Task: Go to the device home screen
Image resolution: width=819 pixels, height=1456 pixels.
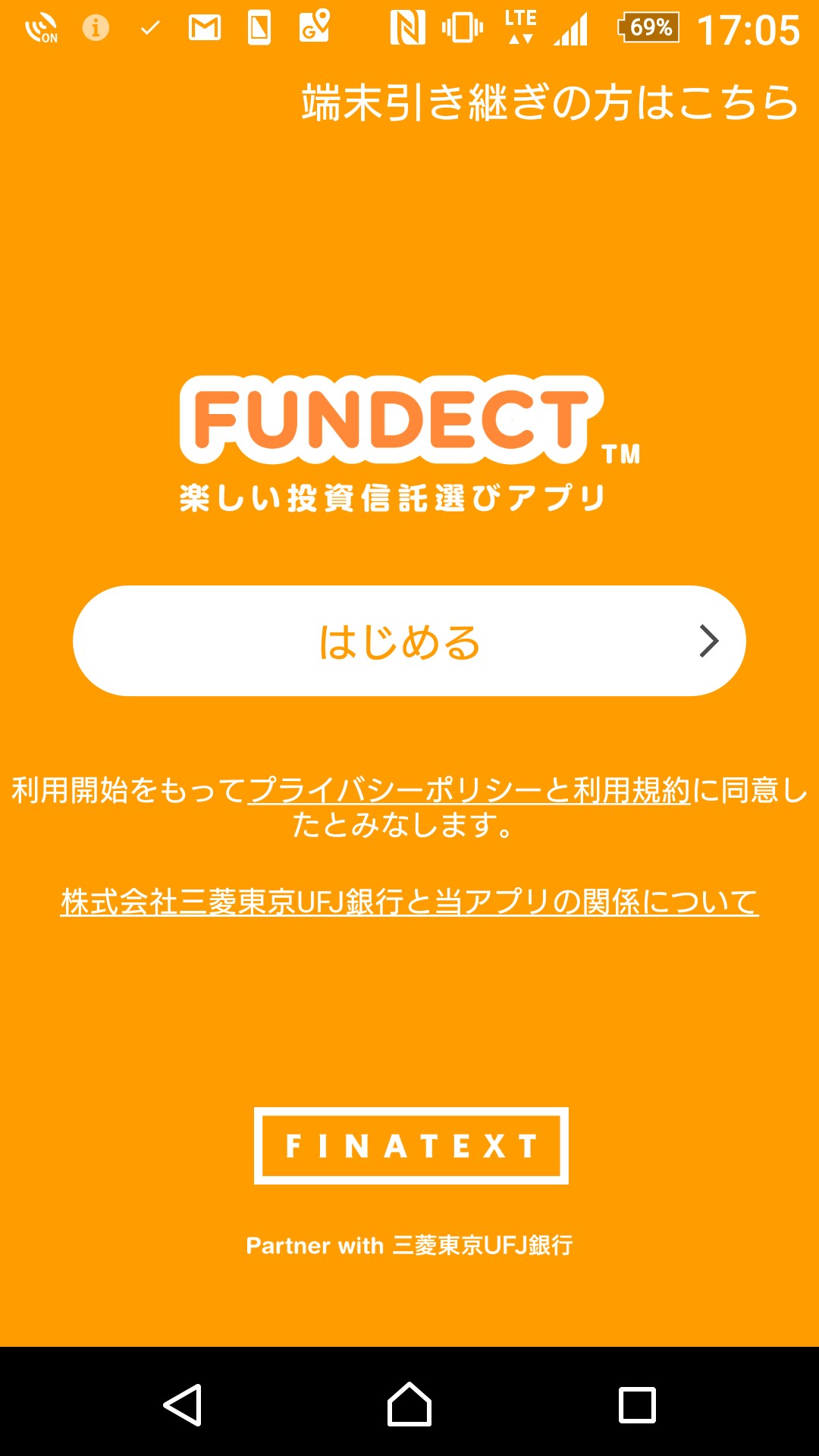Action: [409, 1404]
